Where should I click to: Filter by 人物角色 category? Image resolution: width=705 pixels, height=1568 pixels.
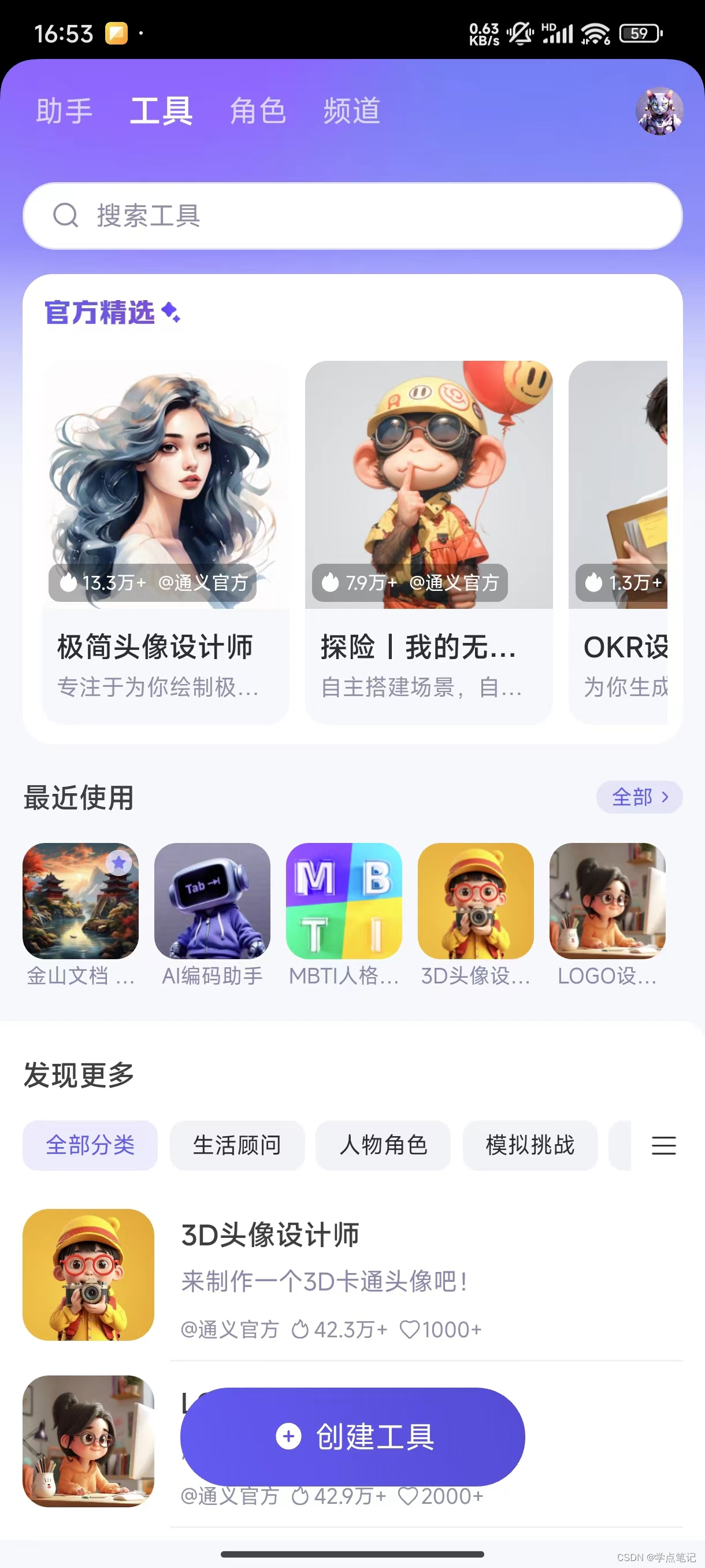[x=383, y=1145]
